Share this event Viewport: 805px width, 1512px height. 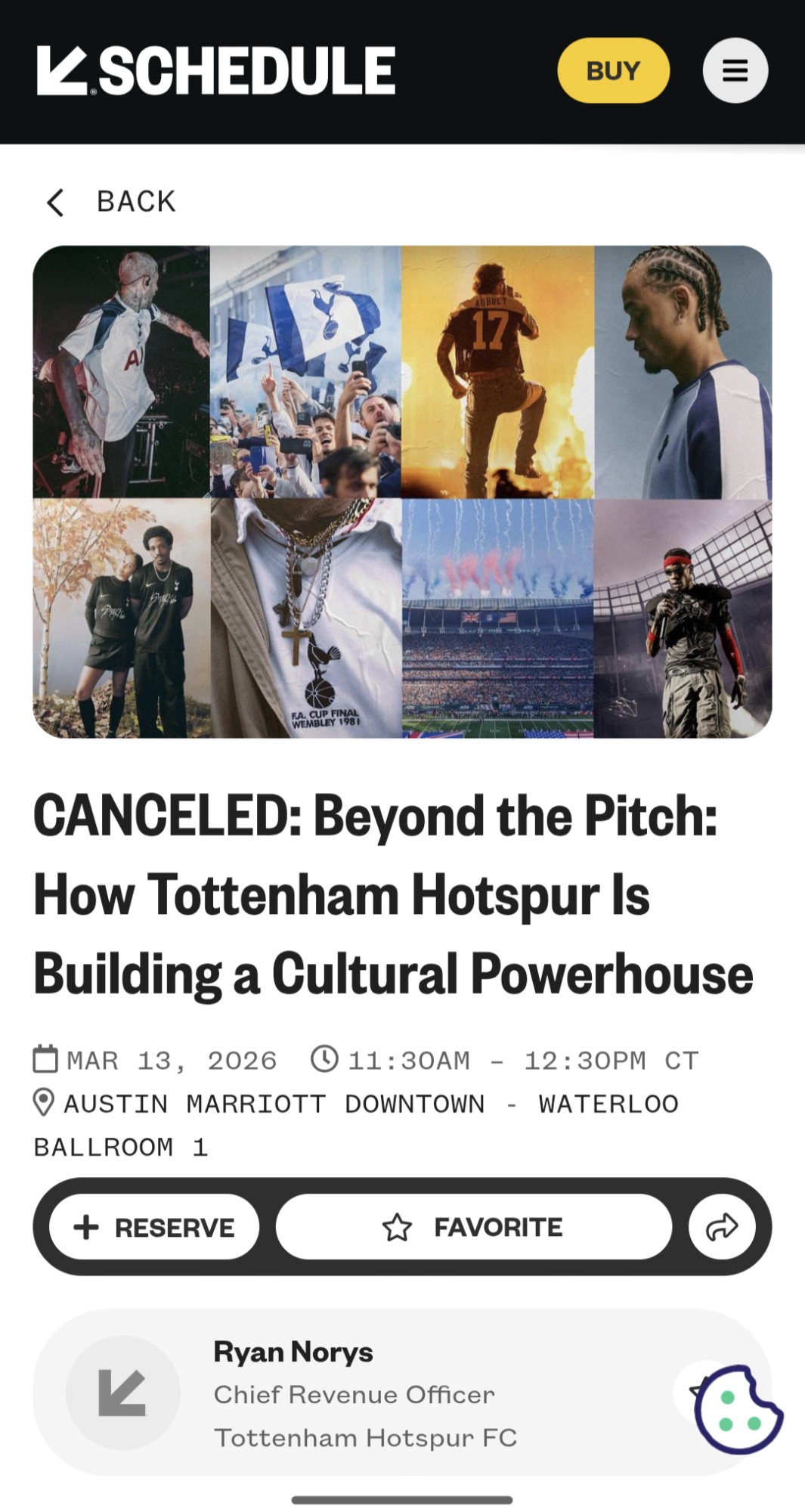[722, 1226]
